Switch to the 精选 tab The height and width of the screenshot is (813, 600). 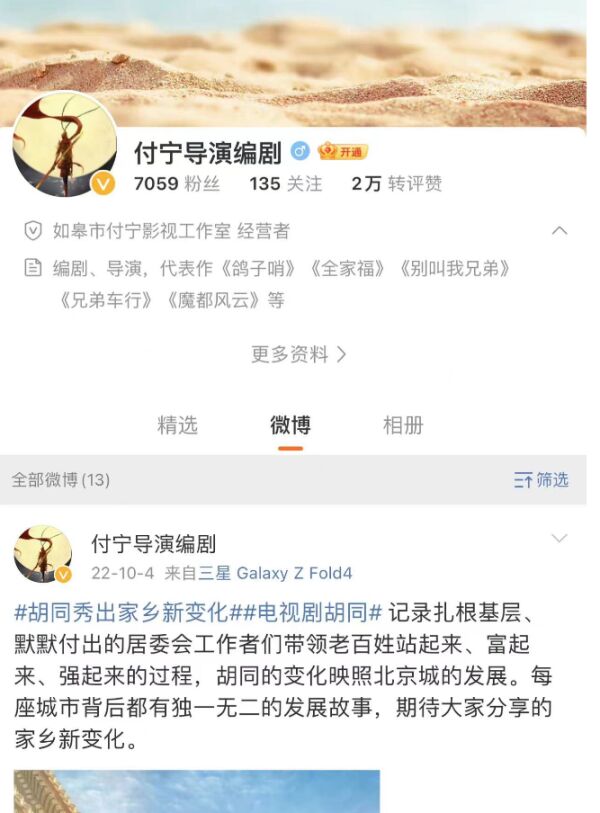177,425
